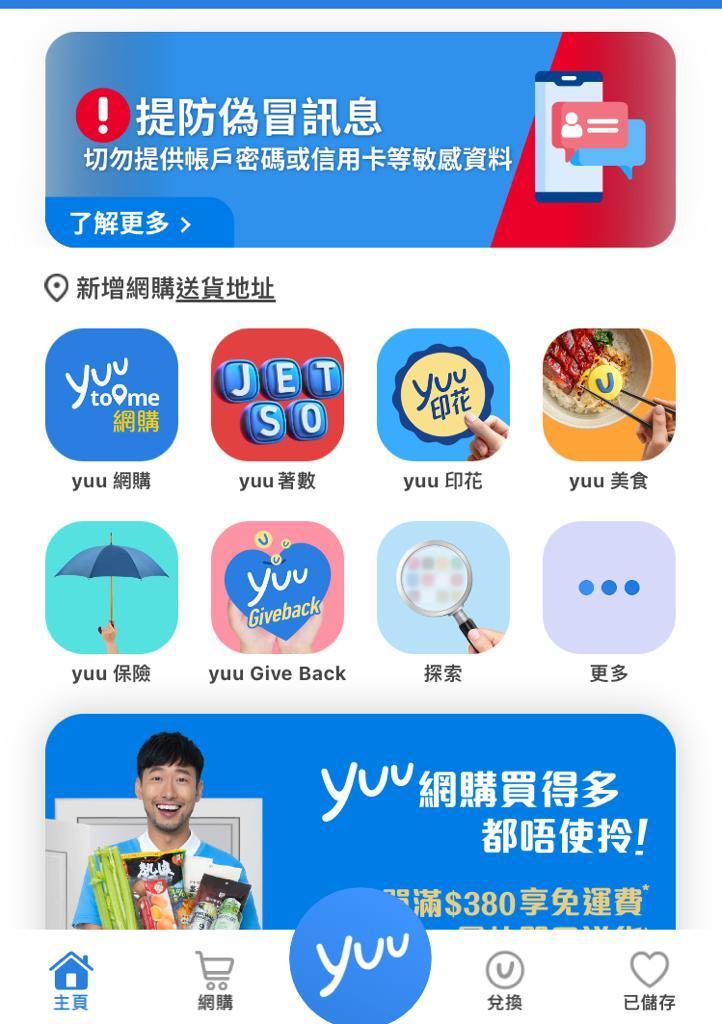Select the 主頁 home tab
The image size is (722, 1024).
[x=70, y=975]
